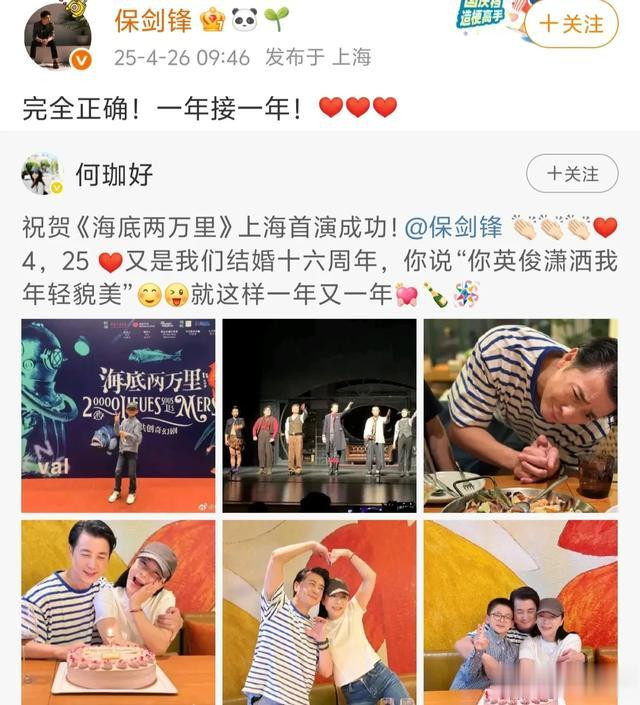The height and width of the screenshot is (705, 640).
Task: Open the photo of man praying at table
Action: pos(521,414)
